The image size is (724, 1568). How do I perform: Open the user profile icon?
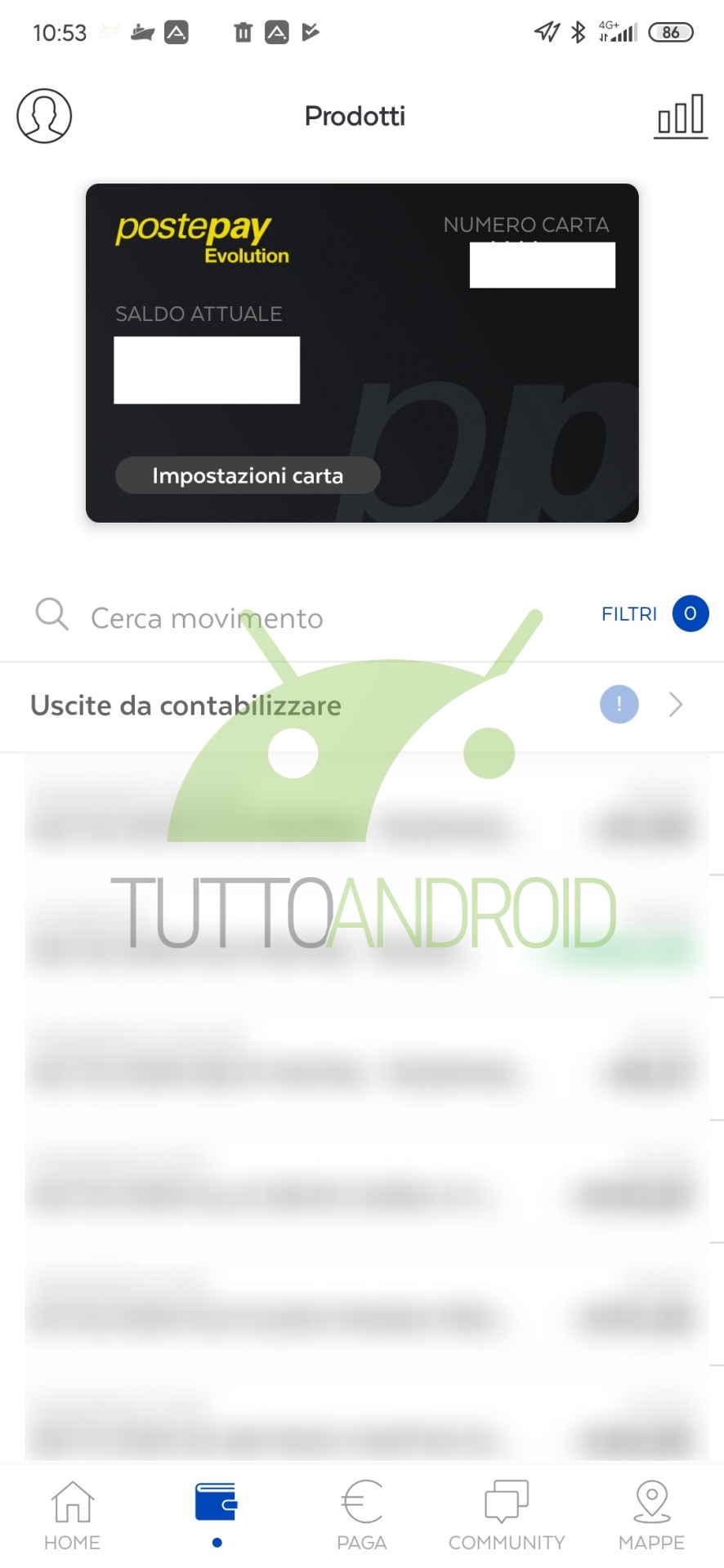[44, 116]
